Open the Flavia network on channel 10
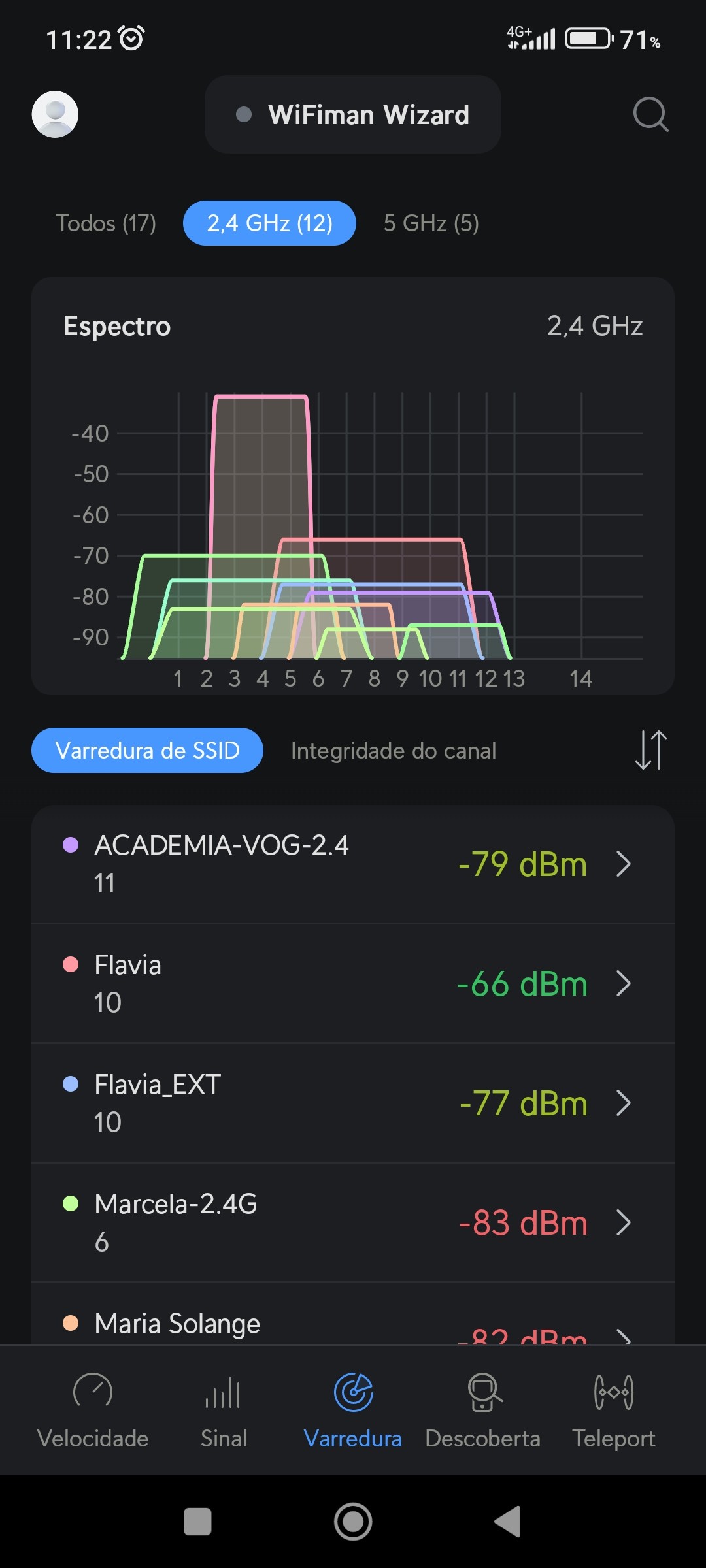The width and height of the screenshot is (706, 1568). [x=353, y=983]
